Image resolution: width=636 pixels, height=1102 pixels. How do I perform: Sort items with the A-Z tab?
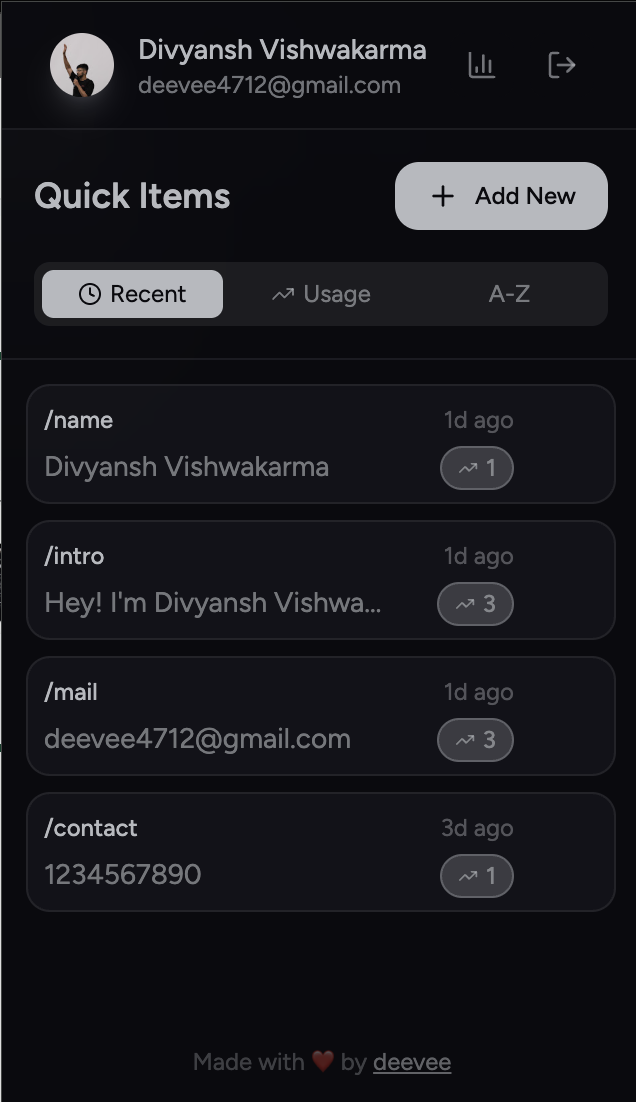509,294
